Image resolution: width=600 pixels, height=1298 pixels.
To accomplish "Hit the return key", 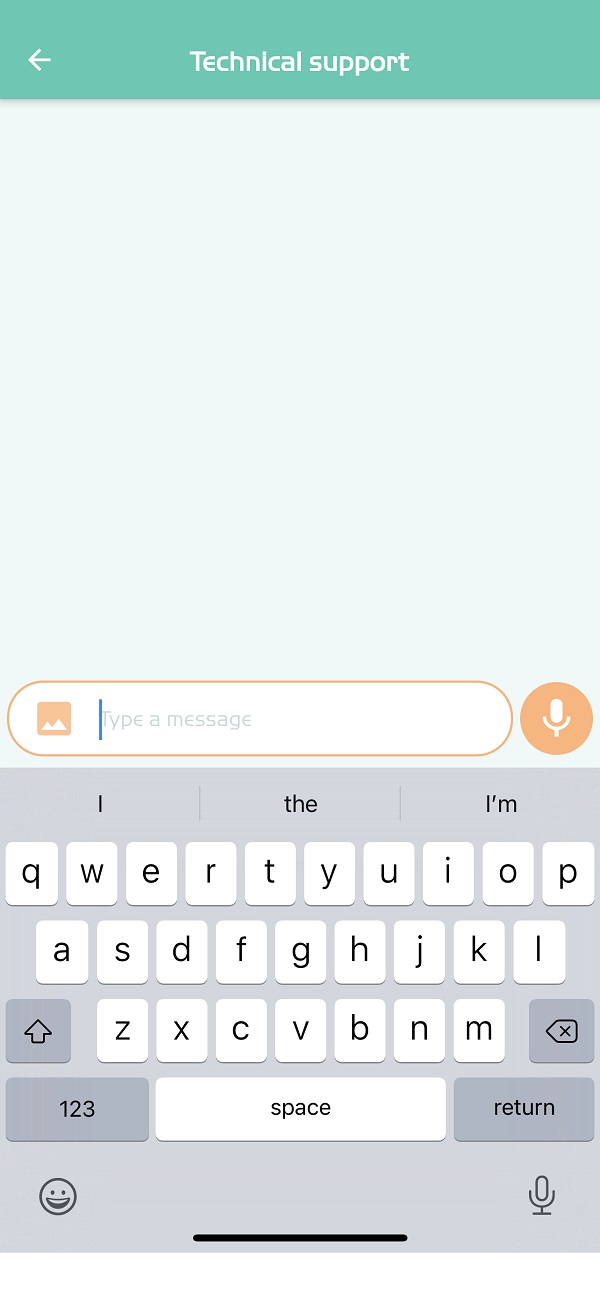I will click(x=524, y=1108).
